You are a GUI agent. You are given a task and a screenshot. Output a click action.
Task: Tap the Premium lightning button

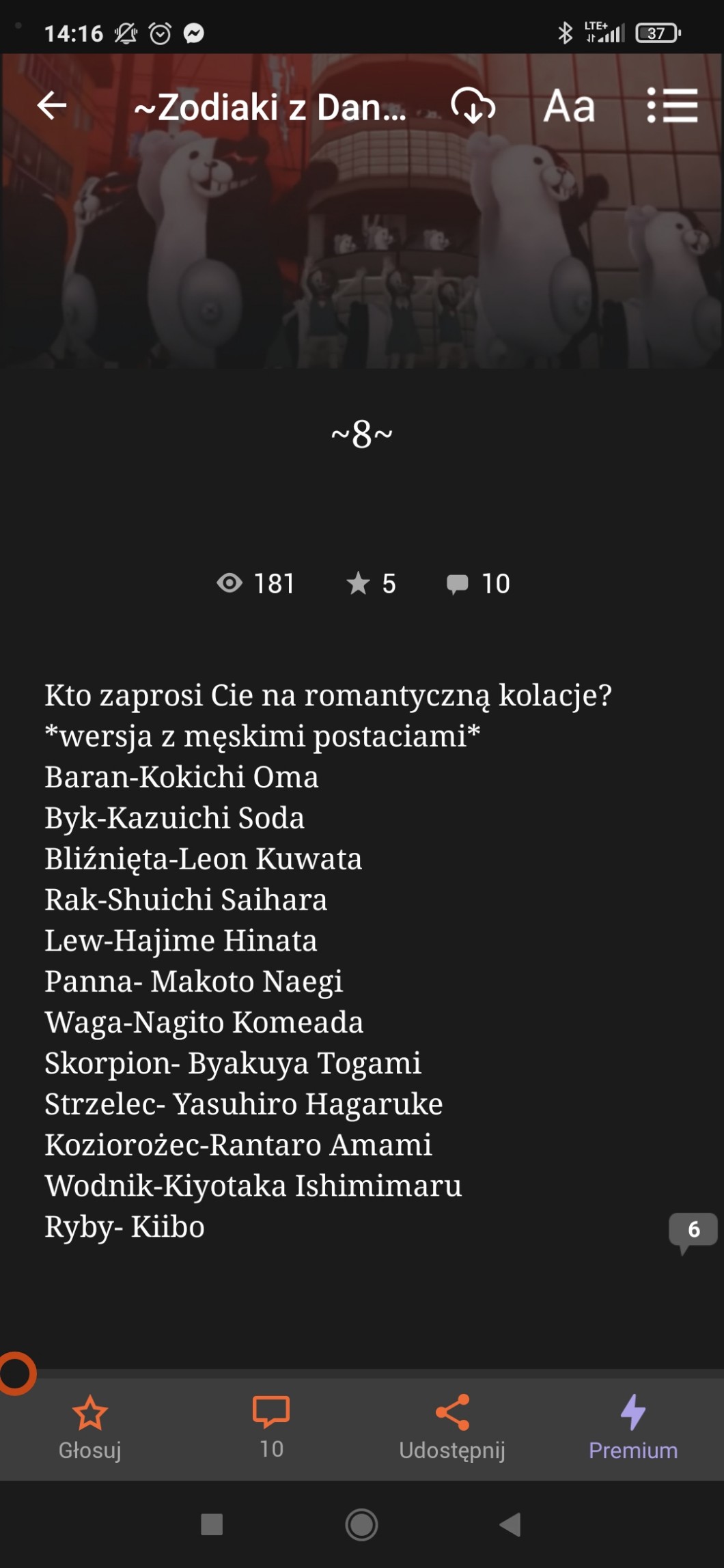point(633,1425)
